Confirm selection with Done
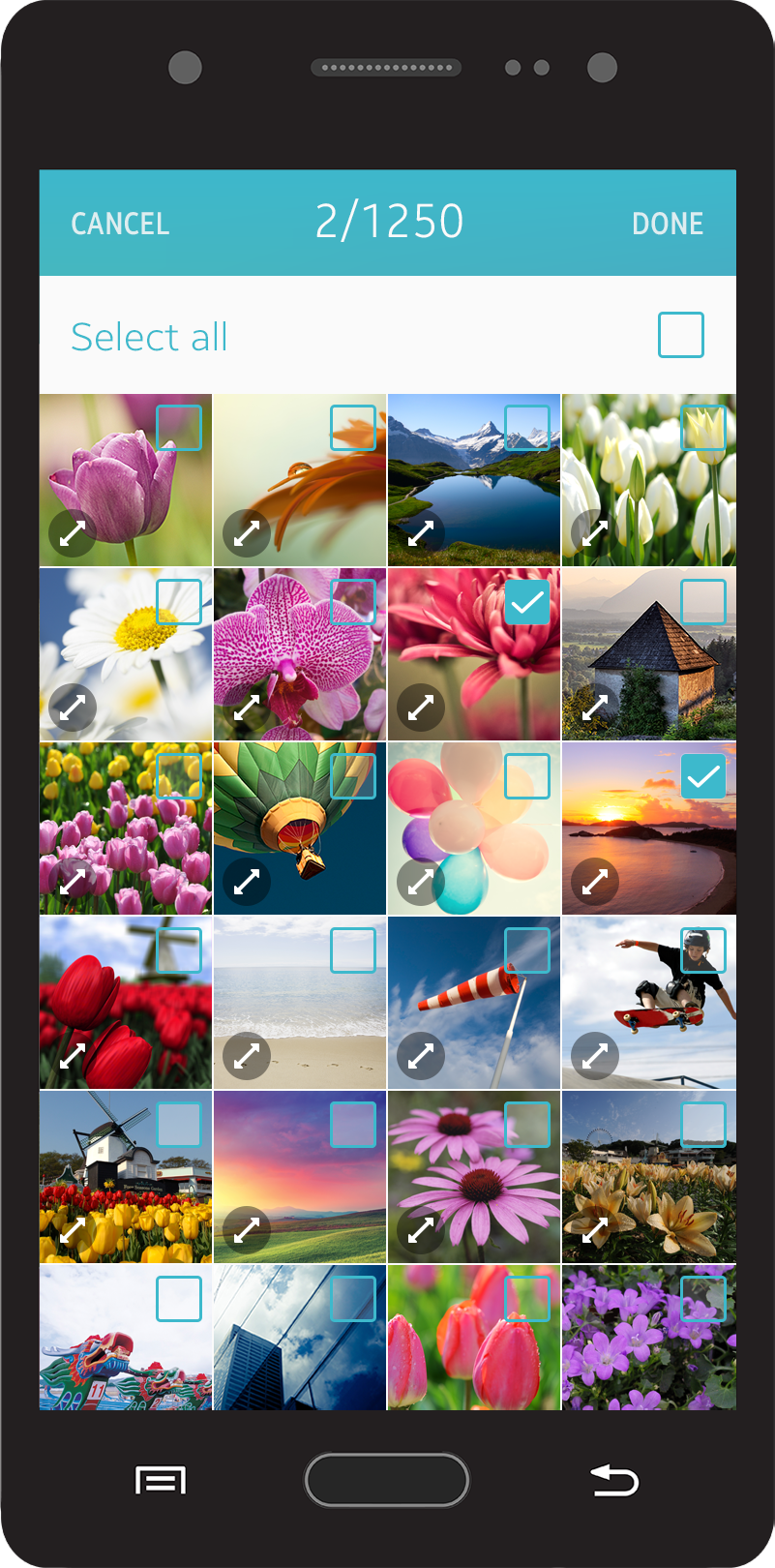 tap(668, 224)
